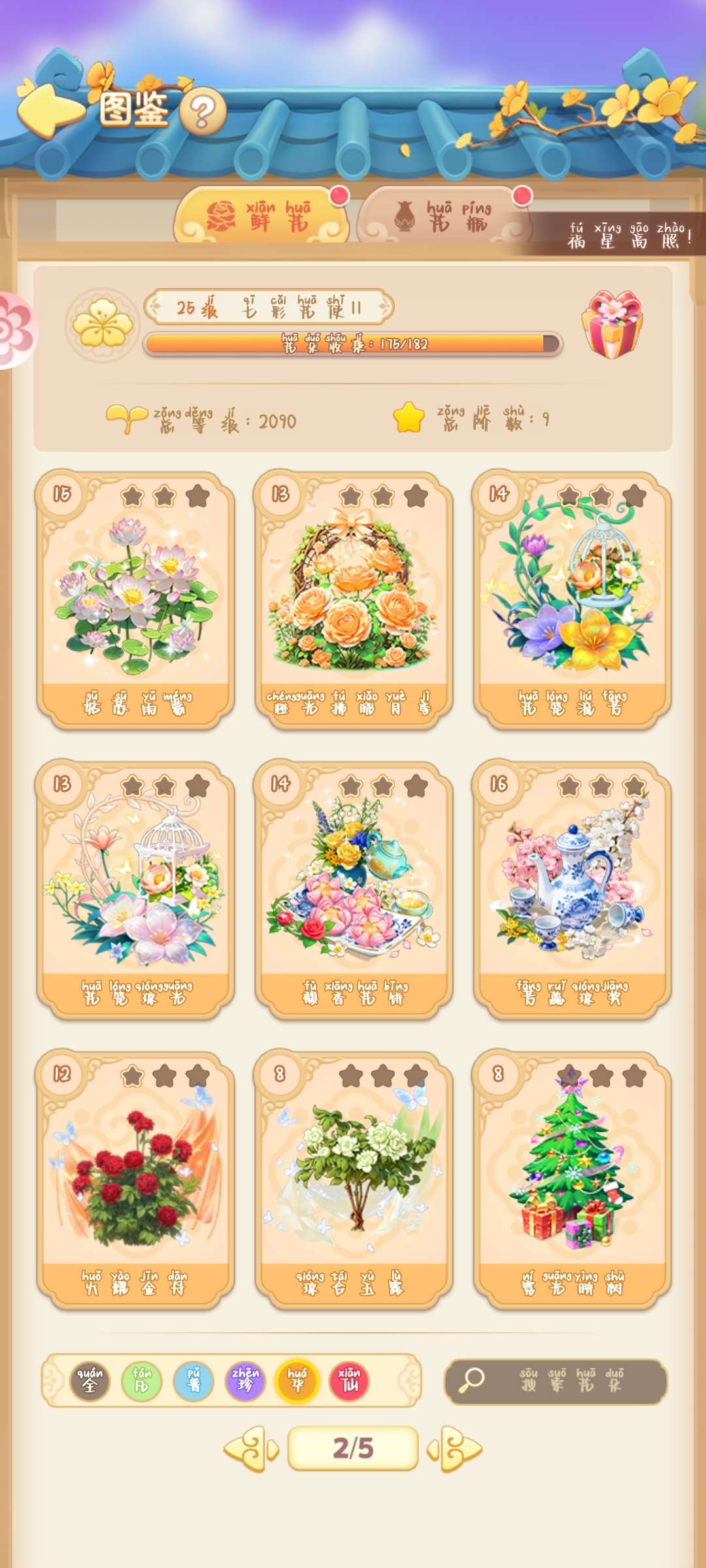Open the 菇苏雨梦 lotus card

pos(135,599)
